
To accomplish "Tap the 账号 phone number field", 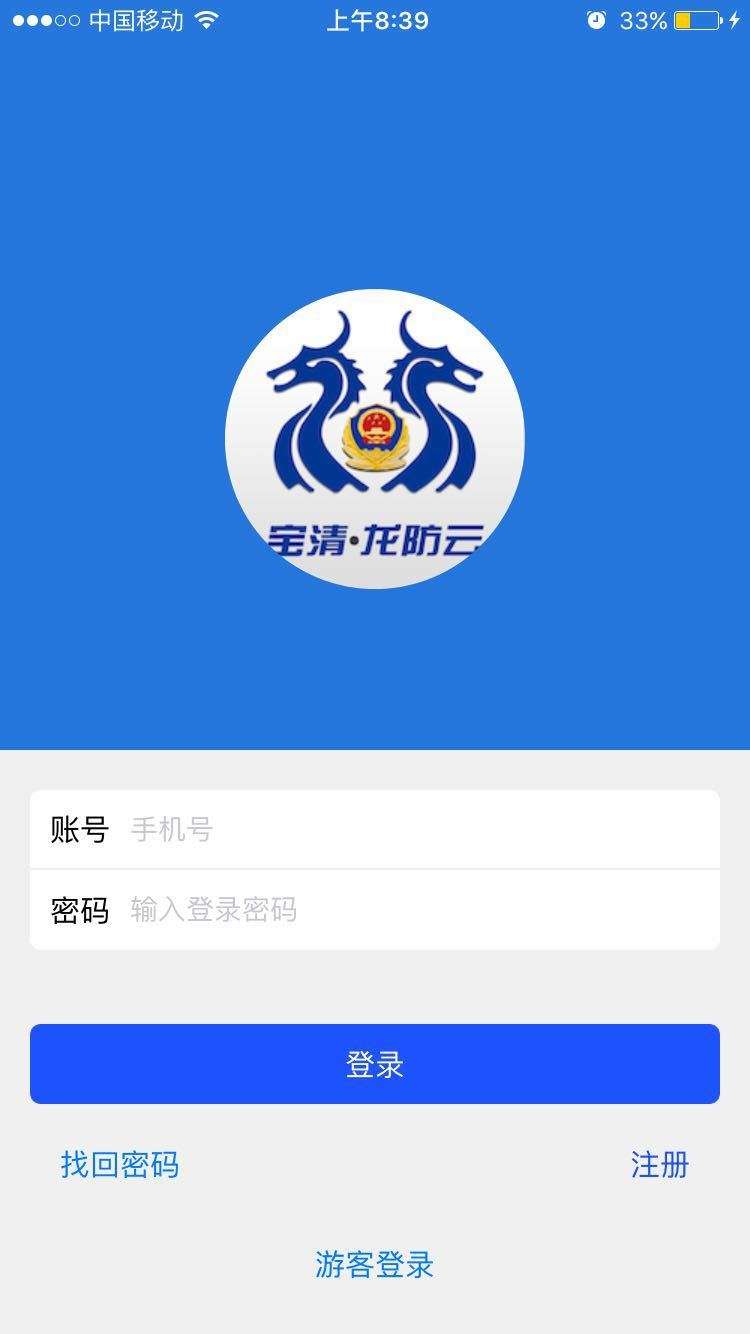I will click(375, 829).
